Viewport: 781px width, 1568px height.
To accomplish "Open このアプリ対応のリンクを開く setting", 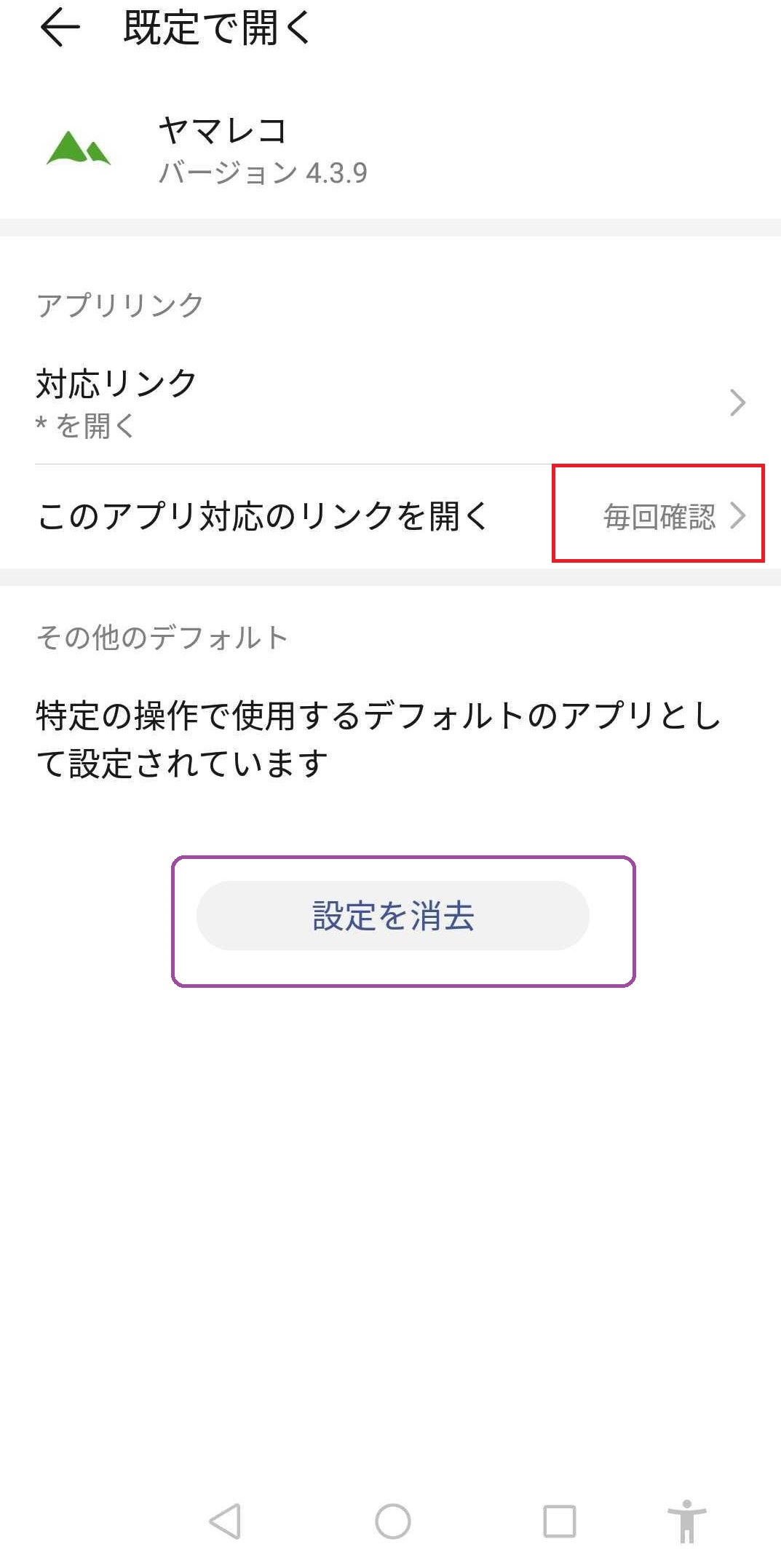I will tap(390, 516).
